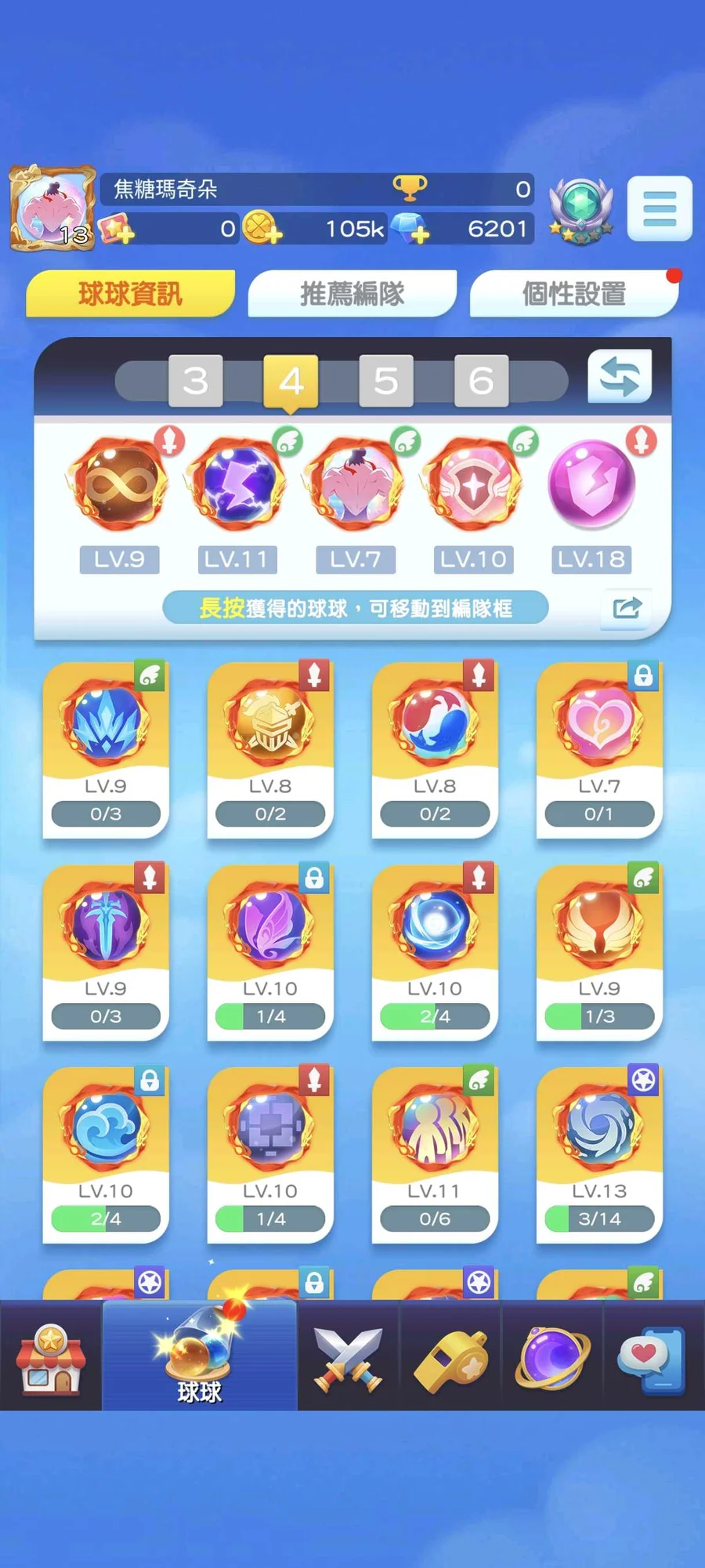This screenshot has height=1568, width=705.
Task: Select team slot 5
Action: click(385, 381)
